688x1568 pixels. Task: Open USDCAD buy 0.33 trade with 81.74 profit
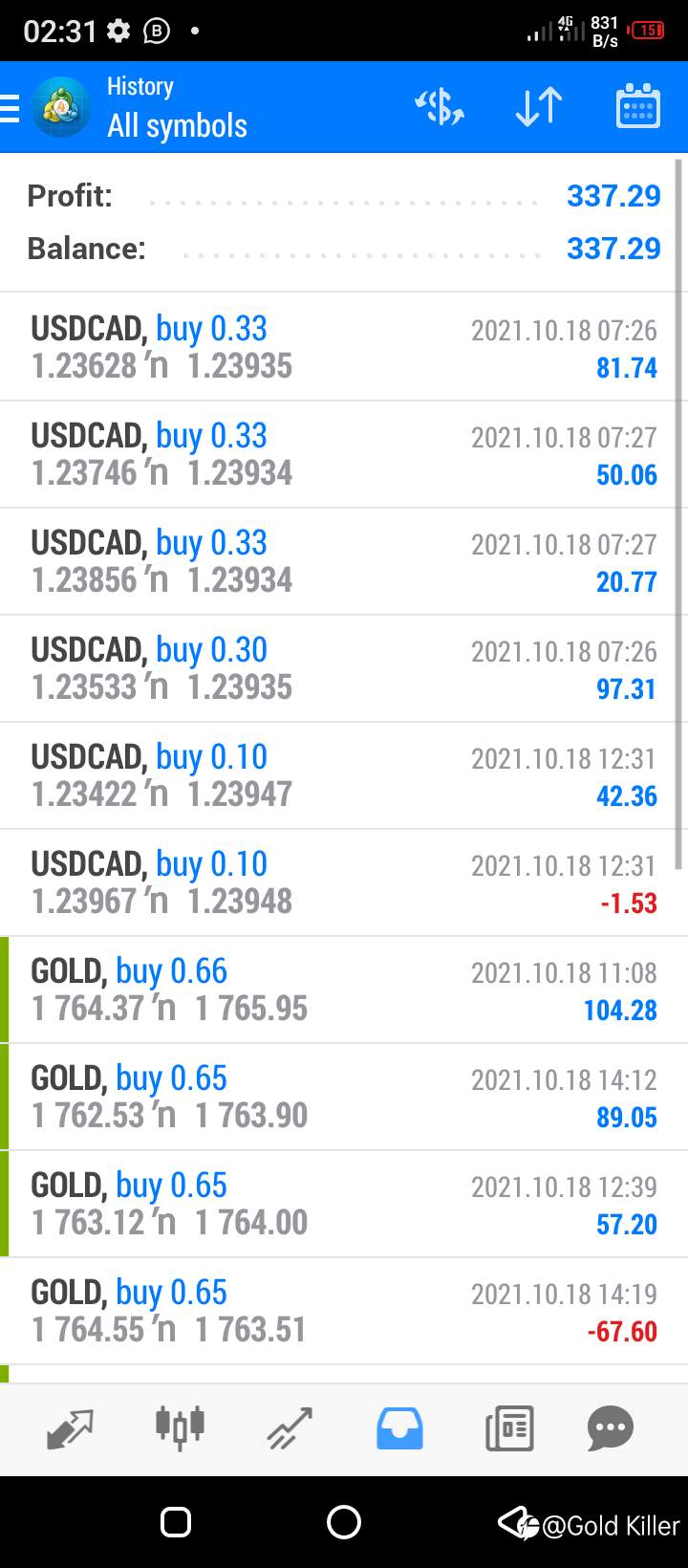[344, 347]
